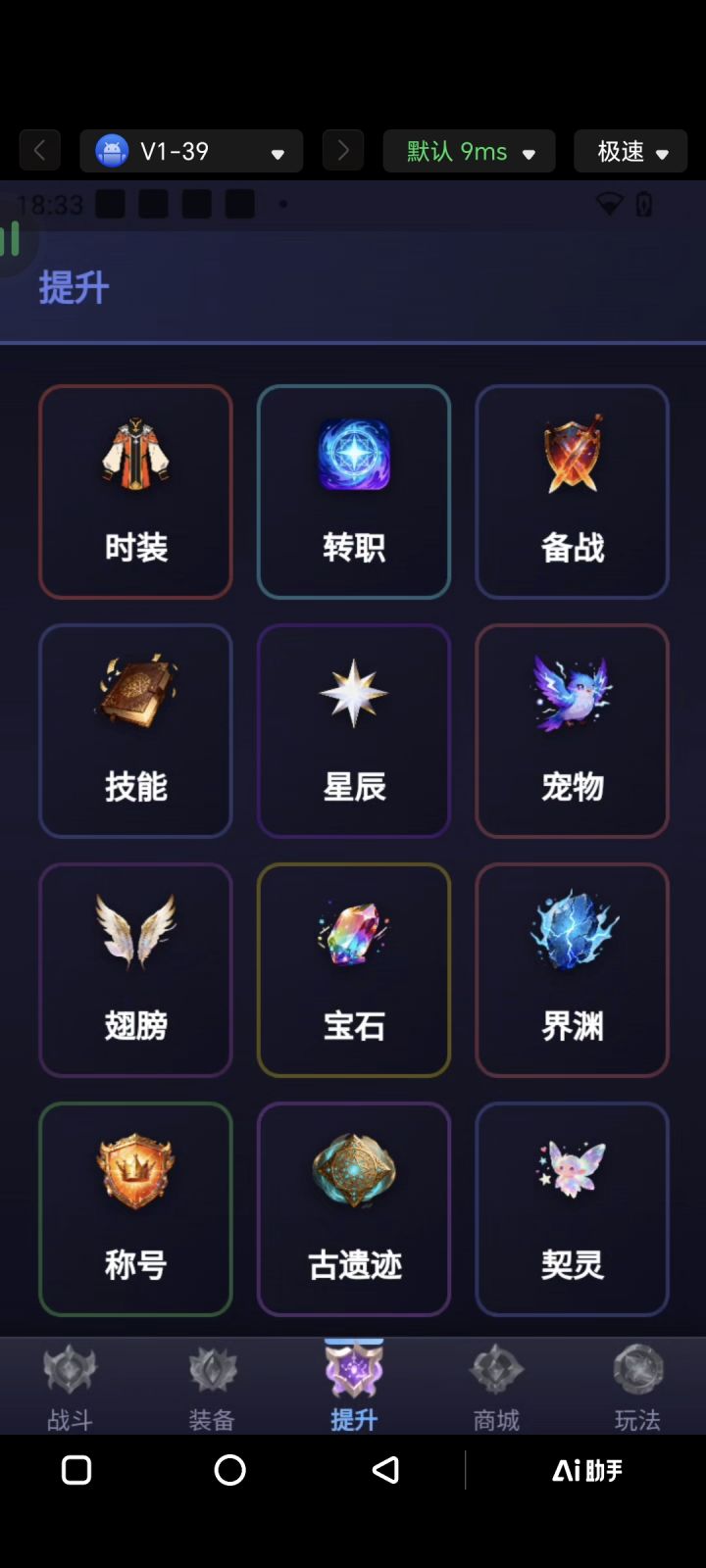Screen dimensions: 706x1568
Task: Open the 转职 class change feature
Action: click(354, 490)
